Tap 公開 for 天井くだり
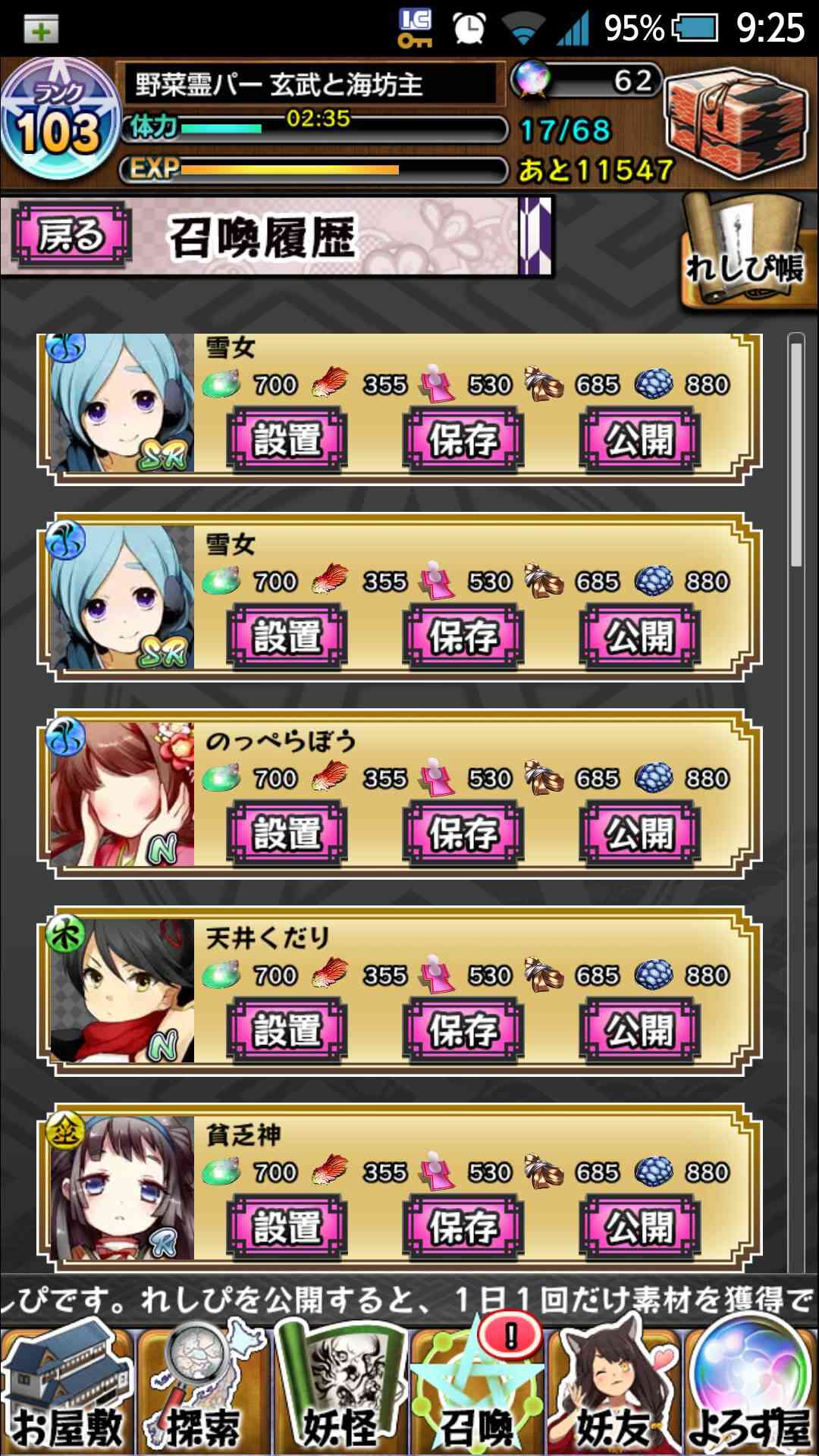The image size is (819, 1456). [x=639, y=1031]
